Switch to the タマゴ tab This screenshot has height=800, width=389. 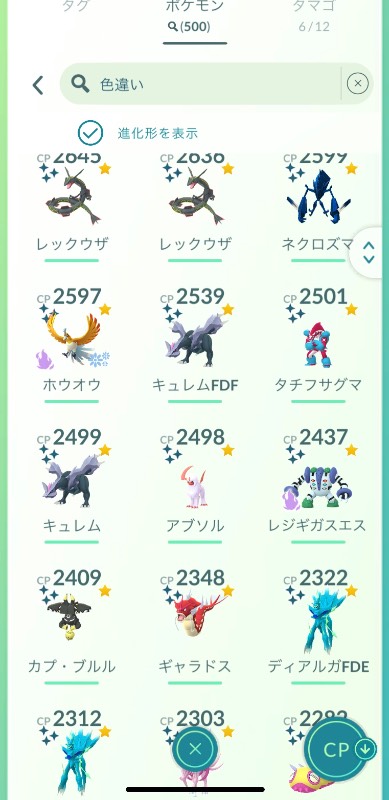(313, 14)
